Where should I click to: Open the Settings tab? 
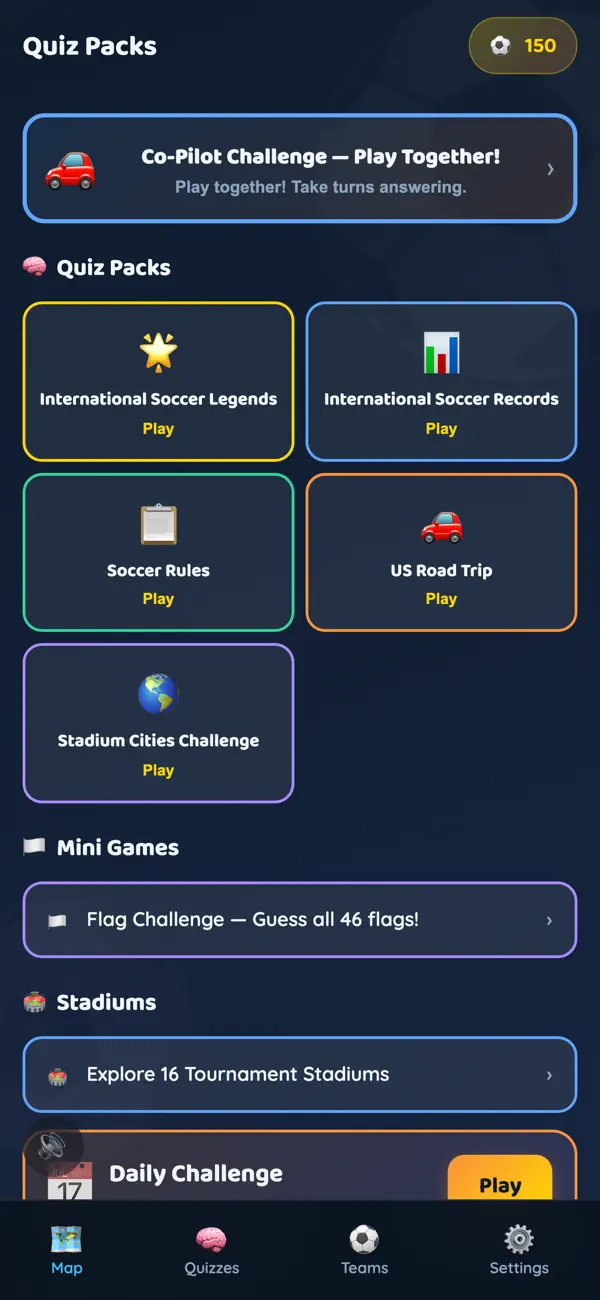(519, 1250)
